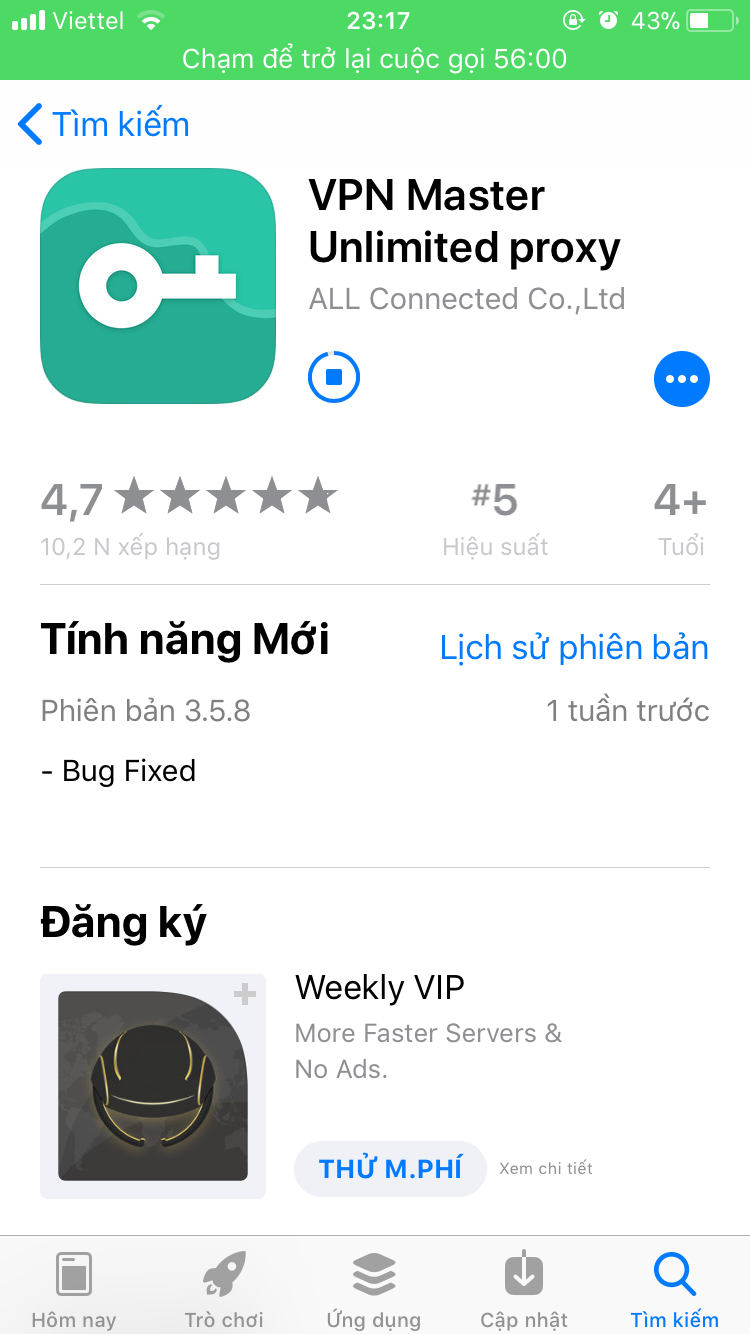This screenshot has height=1334, width=750.
Task: Go back to Tìm kiếm
Action: tap(104, 125)
